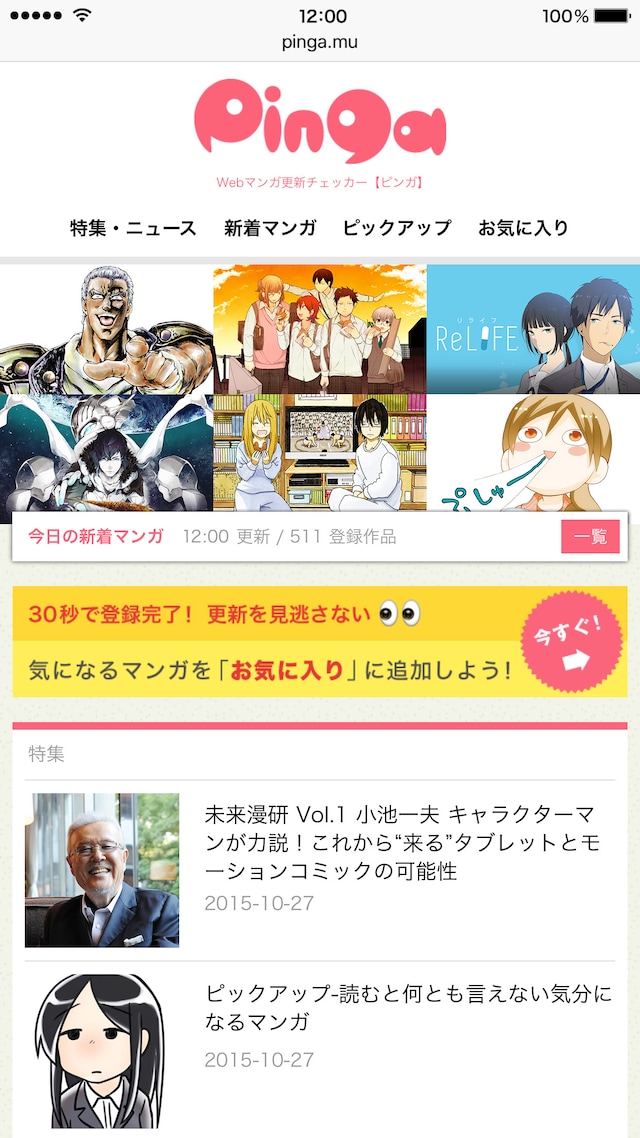Screen dimensions: 640x1138
Task: Open the お気に入り tab
Action: click(523, 228)
